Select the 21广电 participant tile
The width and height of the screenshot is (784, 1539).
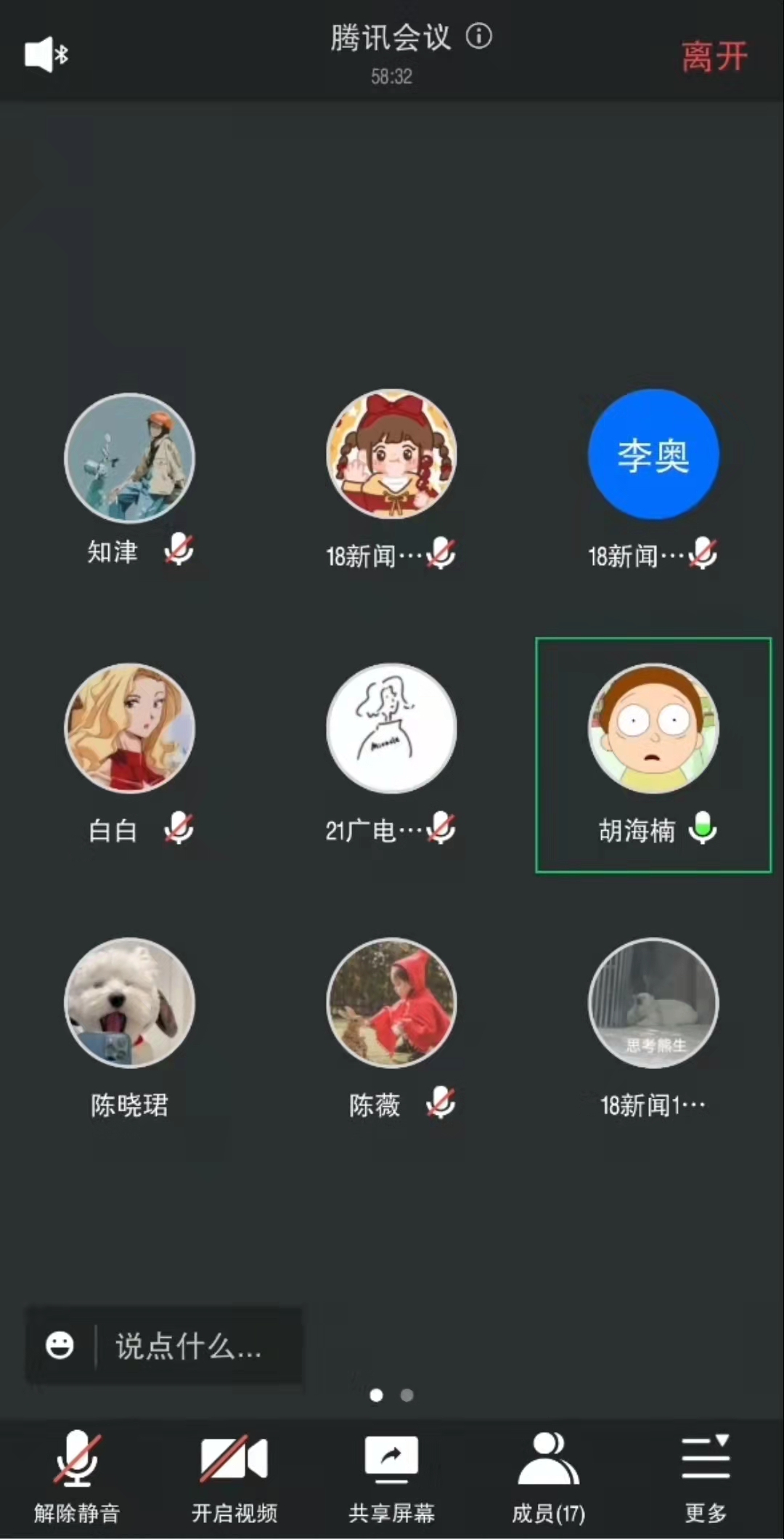pyautogui.click(x=392, y=728)
